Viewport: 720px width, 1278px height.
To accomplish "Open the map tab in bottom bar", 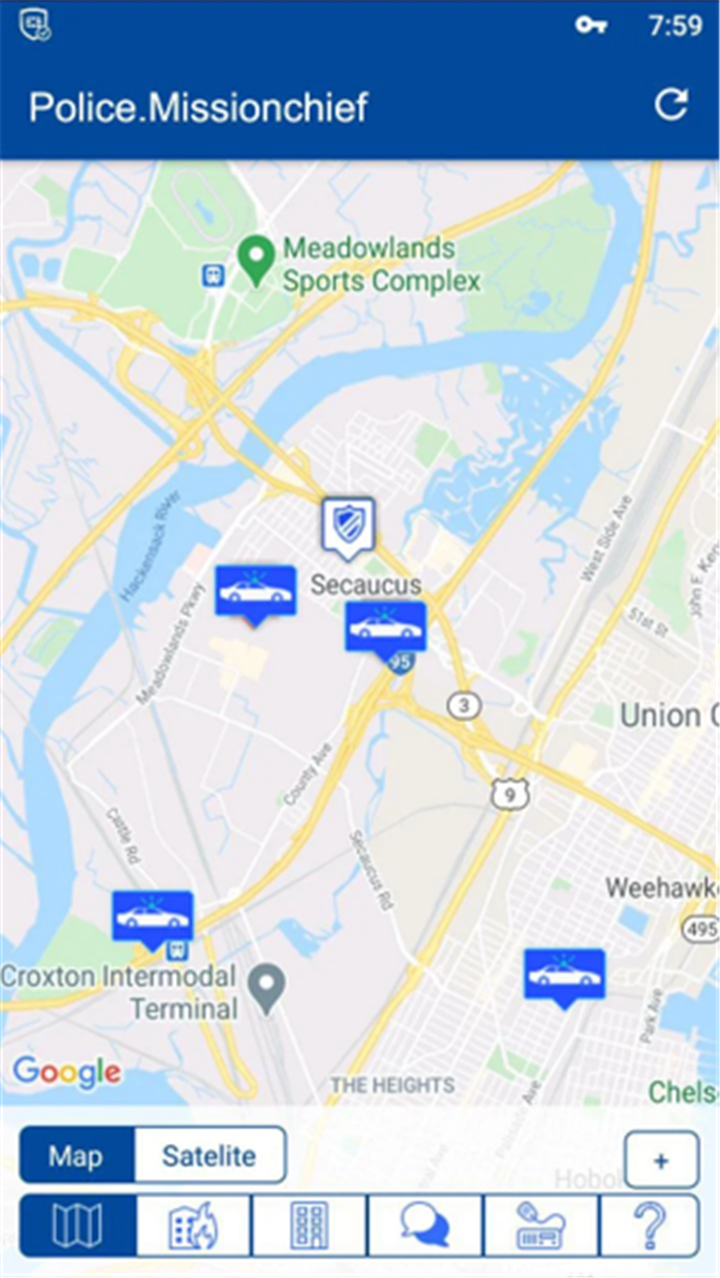I will (x=78, y=1225).
